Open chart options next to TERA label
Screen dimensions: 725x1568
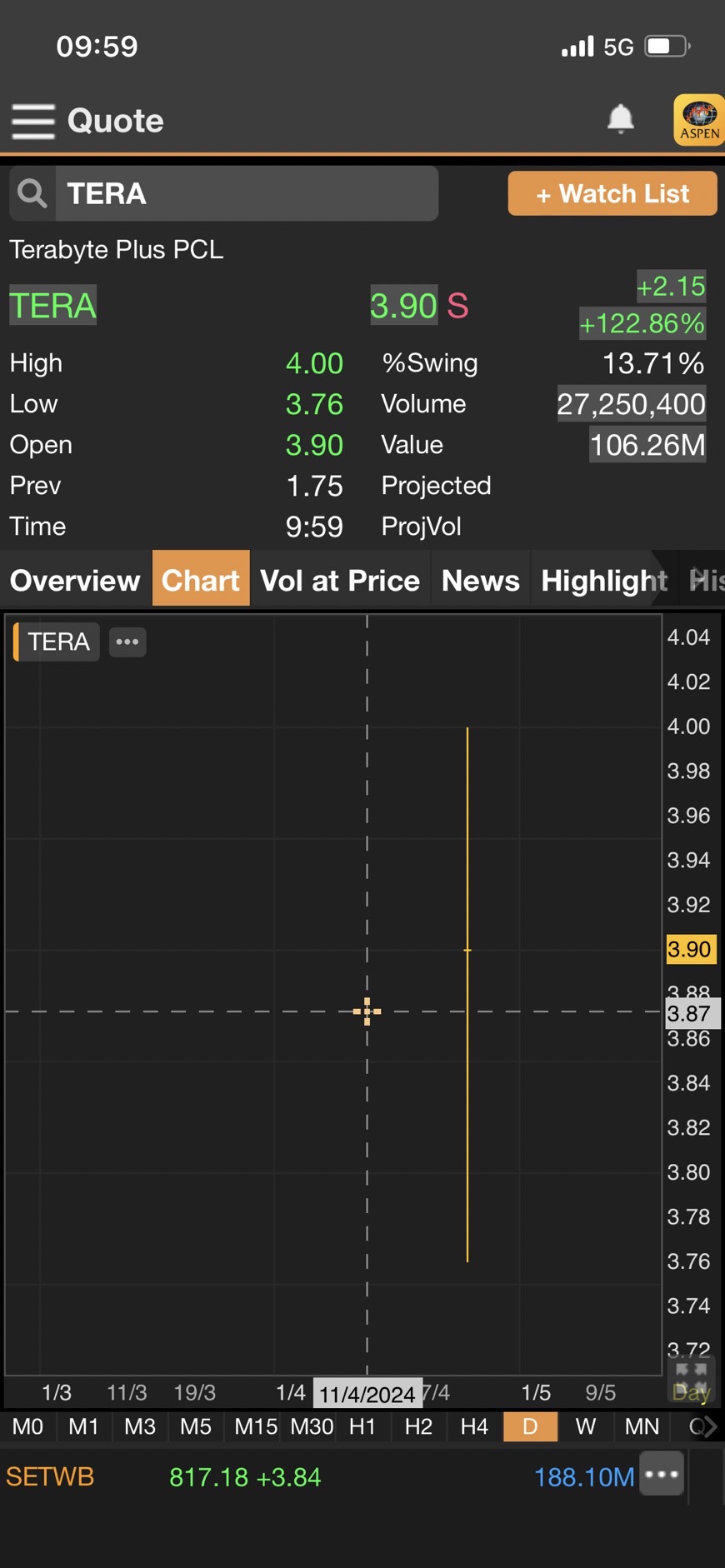127,642
